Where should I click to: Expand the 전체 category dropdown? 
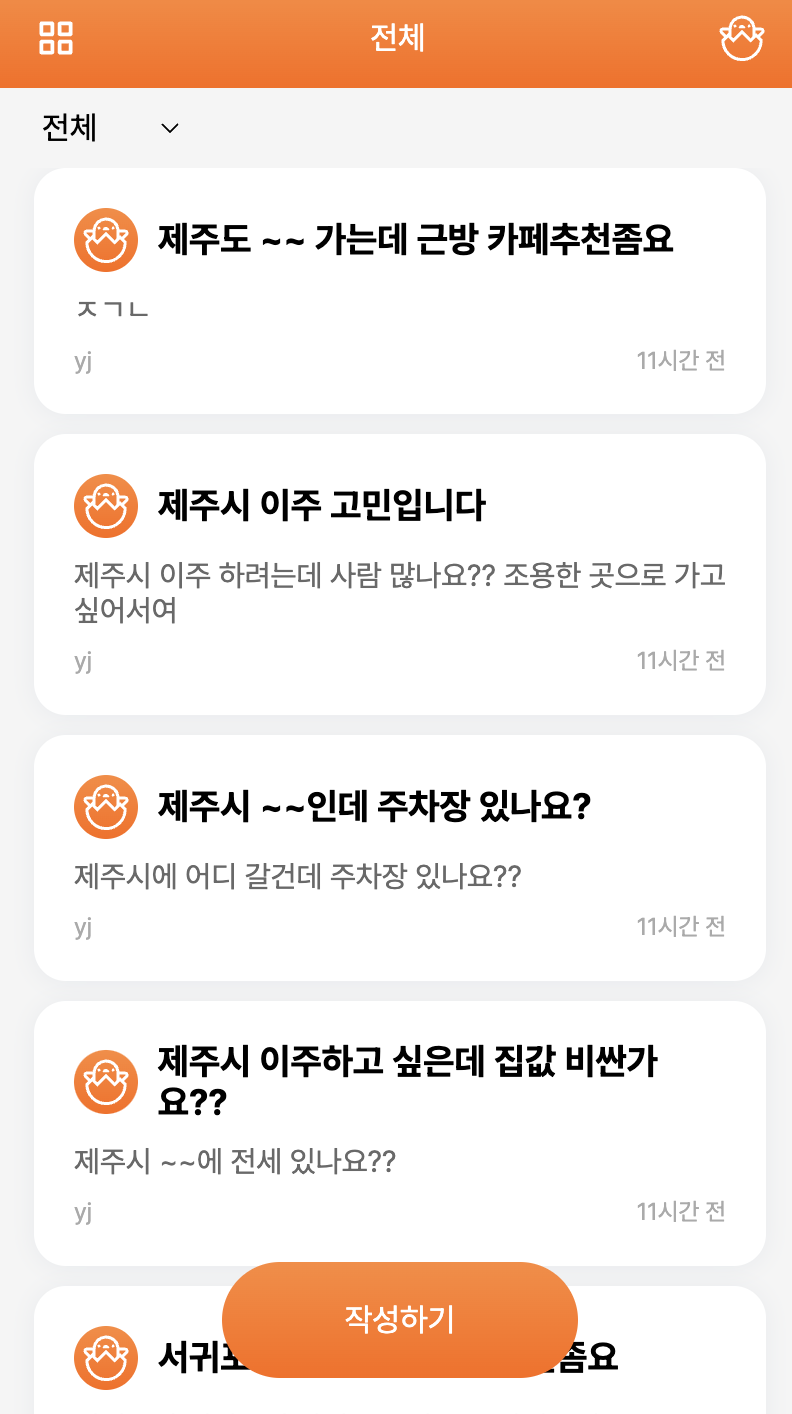110,128
